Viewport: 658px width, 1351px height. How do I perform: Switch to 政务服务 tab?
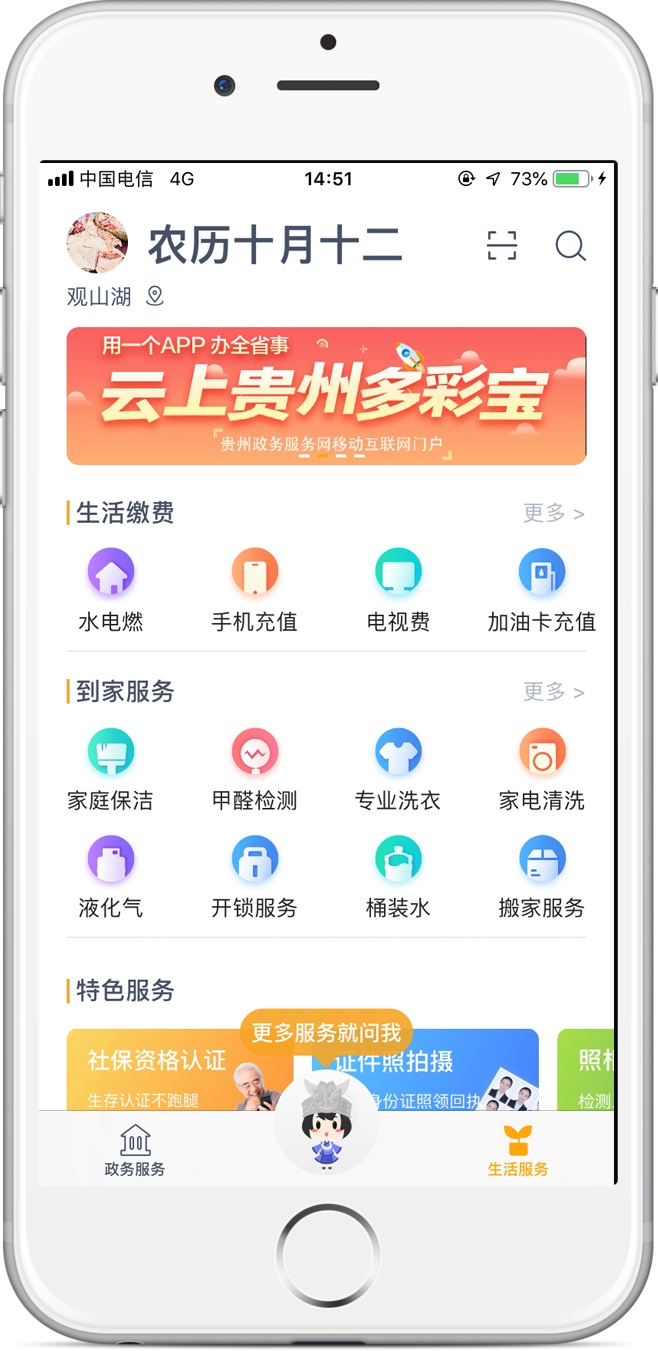pos(135,1151)
